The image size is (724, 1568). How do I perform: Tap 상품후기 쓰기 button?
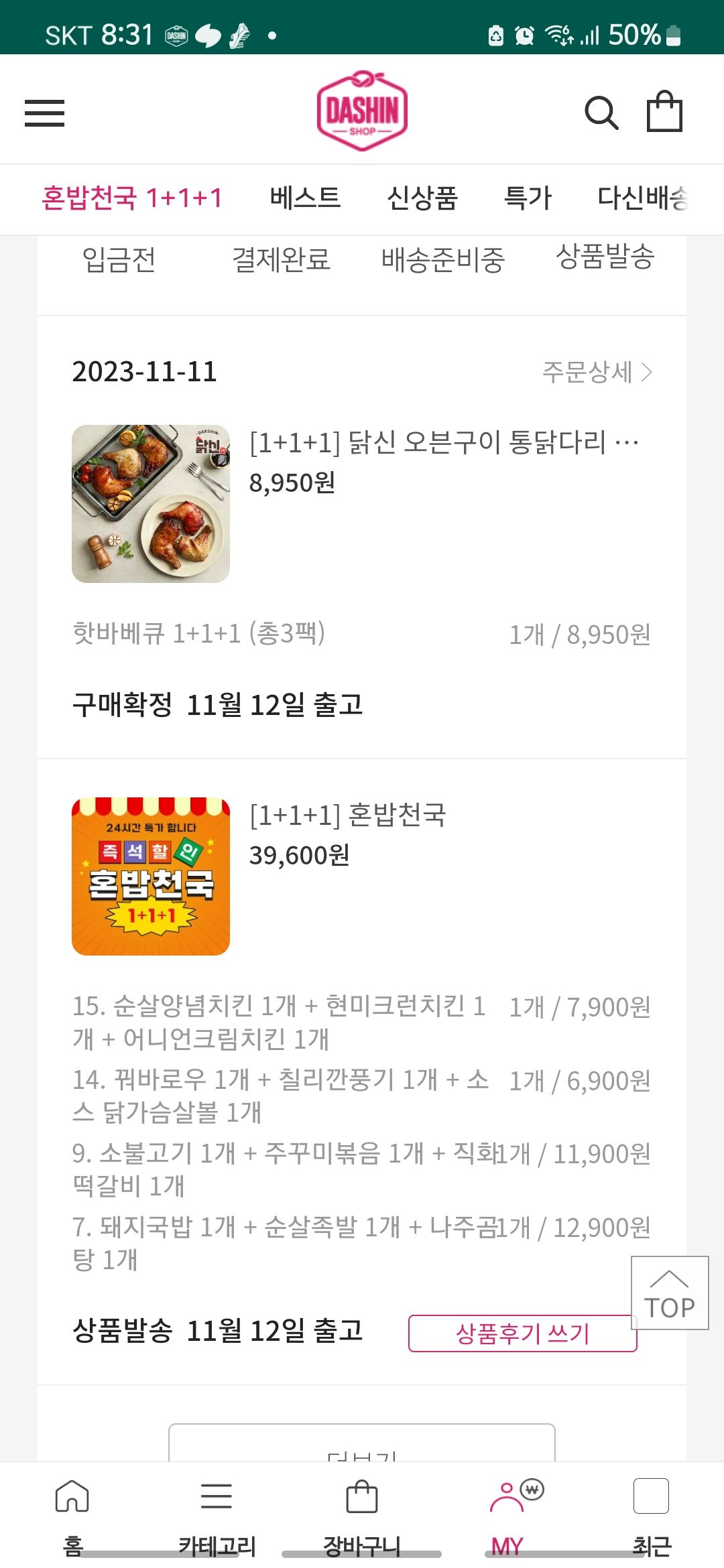[x=522, y=1333]
